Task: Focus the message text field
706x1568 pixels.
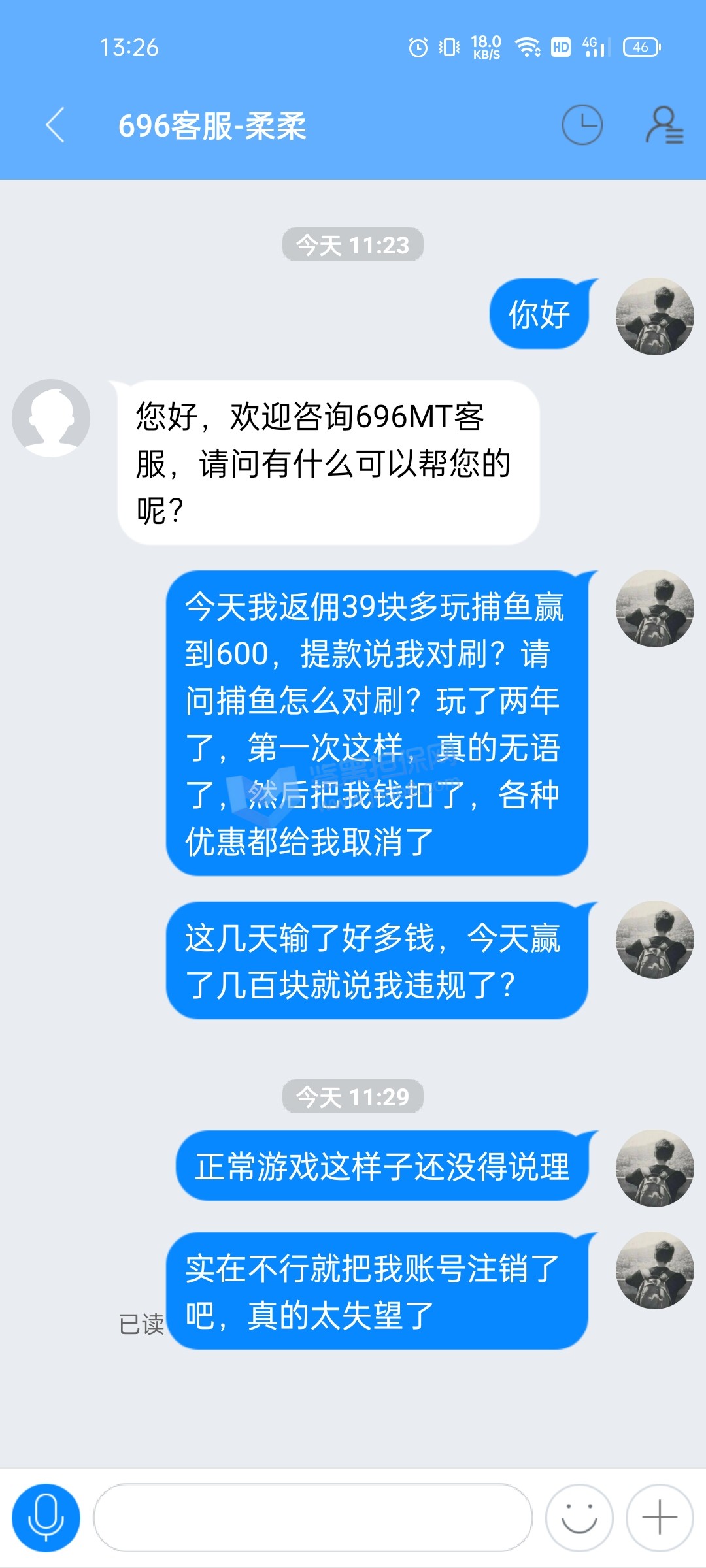Action: tap(312, 1517)
